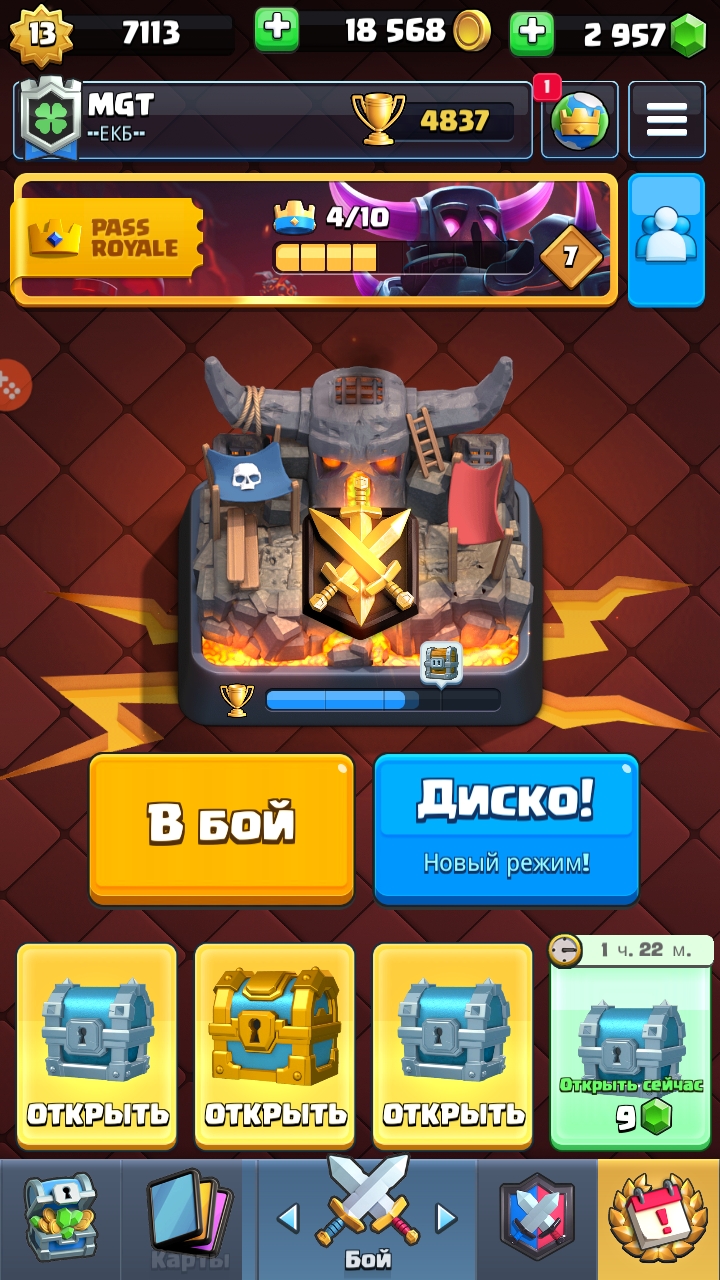720x1280 pixels.
Task: Go to the clan shield tab
Action: [537, 1220]
